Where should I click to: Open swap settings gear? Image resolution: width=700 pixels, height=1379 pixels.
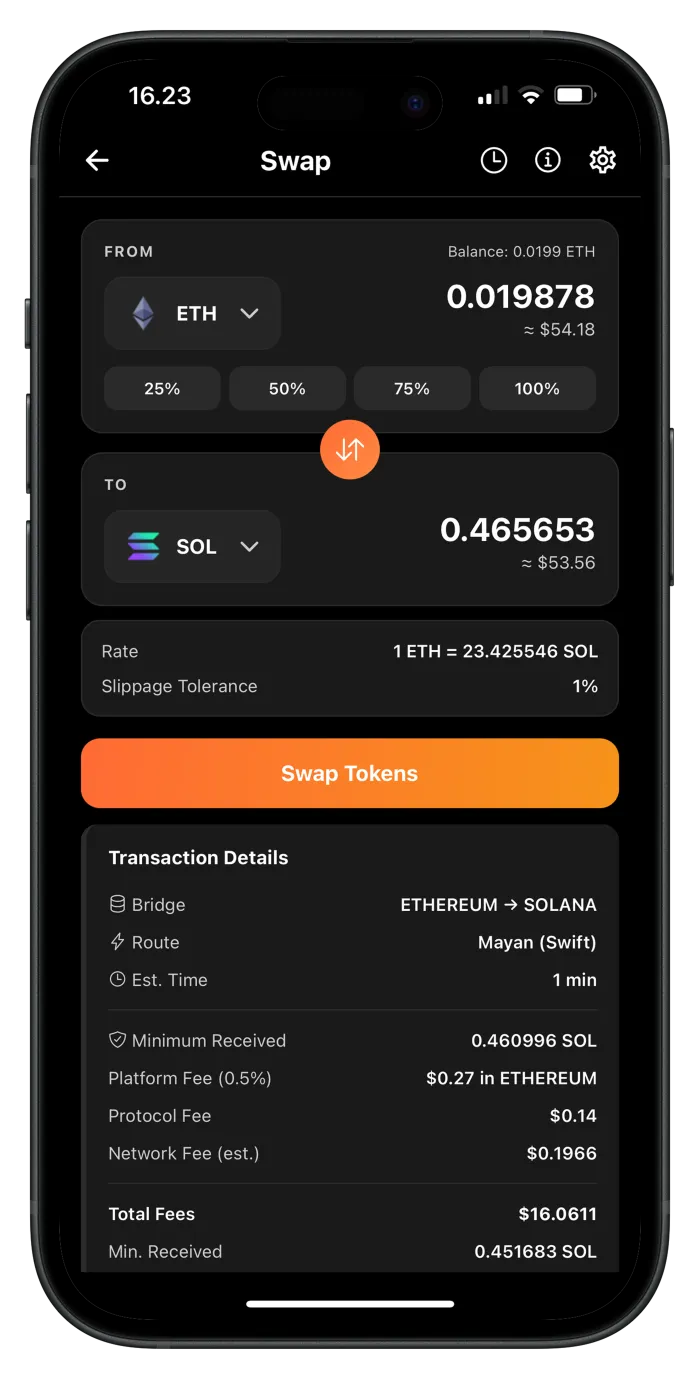tap(602, 160)
